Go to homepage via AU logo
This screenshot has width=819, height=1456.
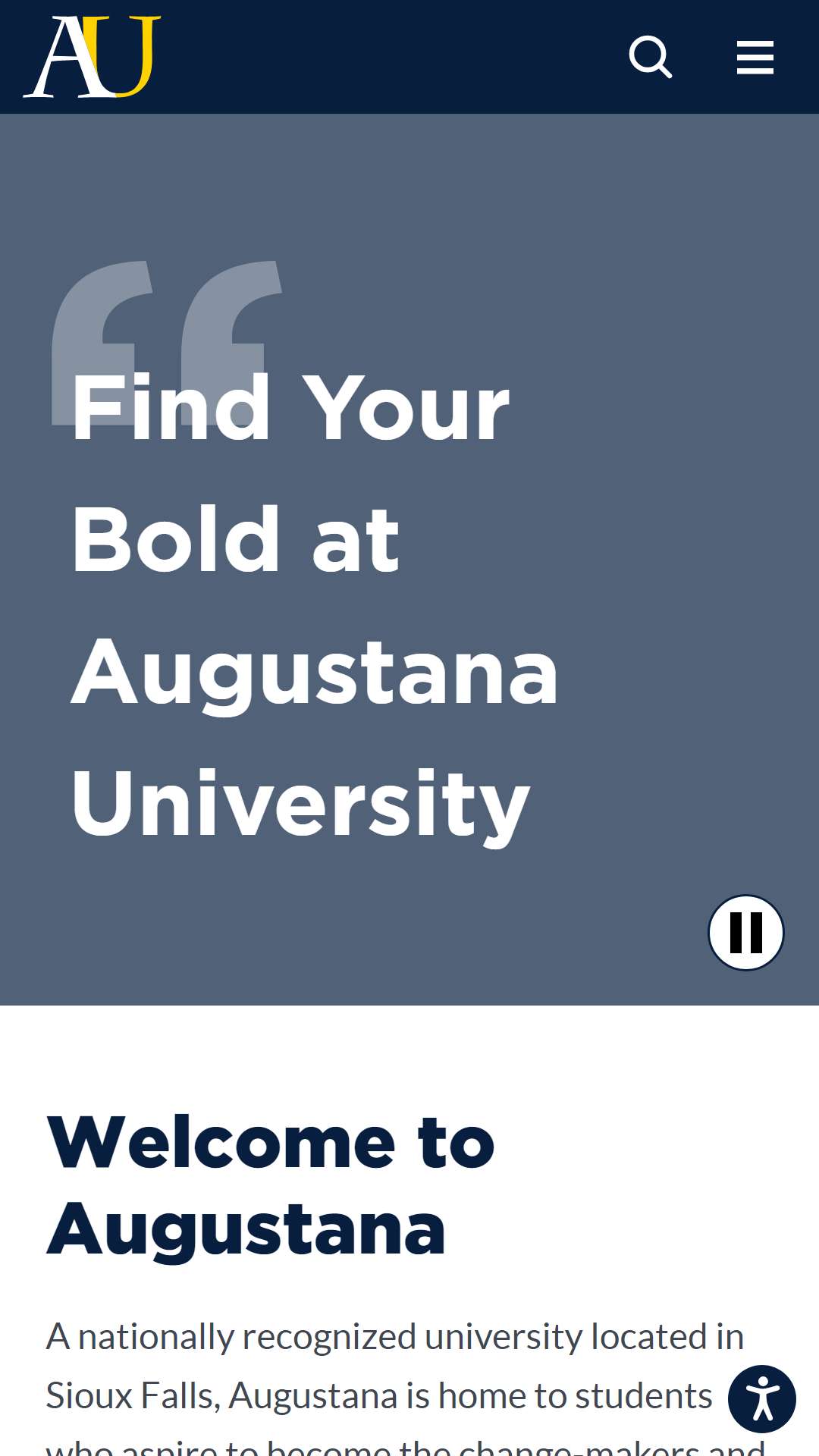[92, 57]
